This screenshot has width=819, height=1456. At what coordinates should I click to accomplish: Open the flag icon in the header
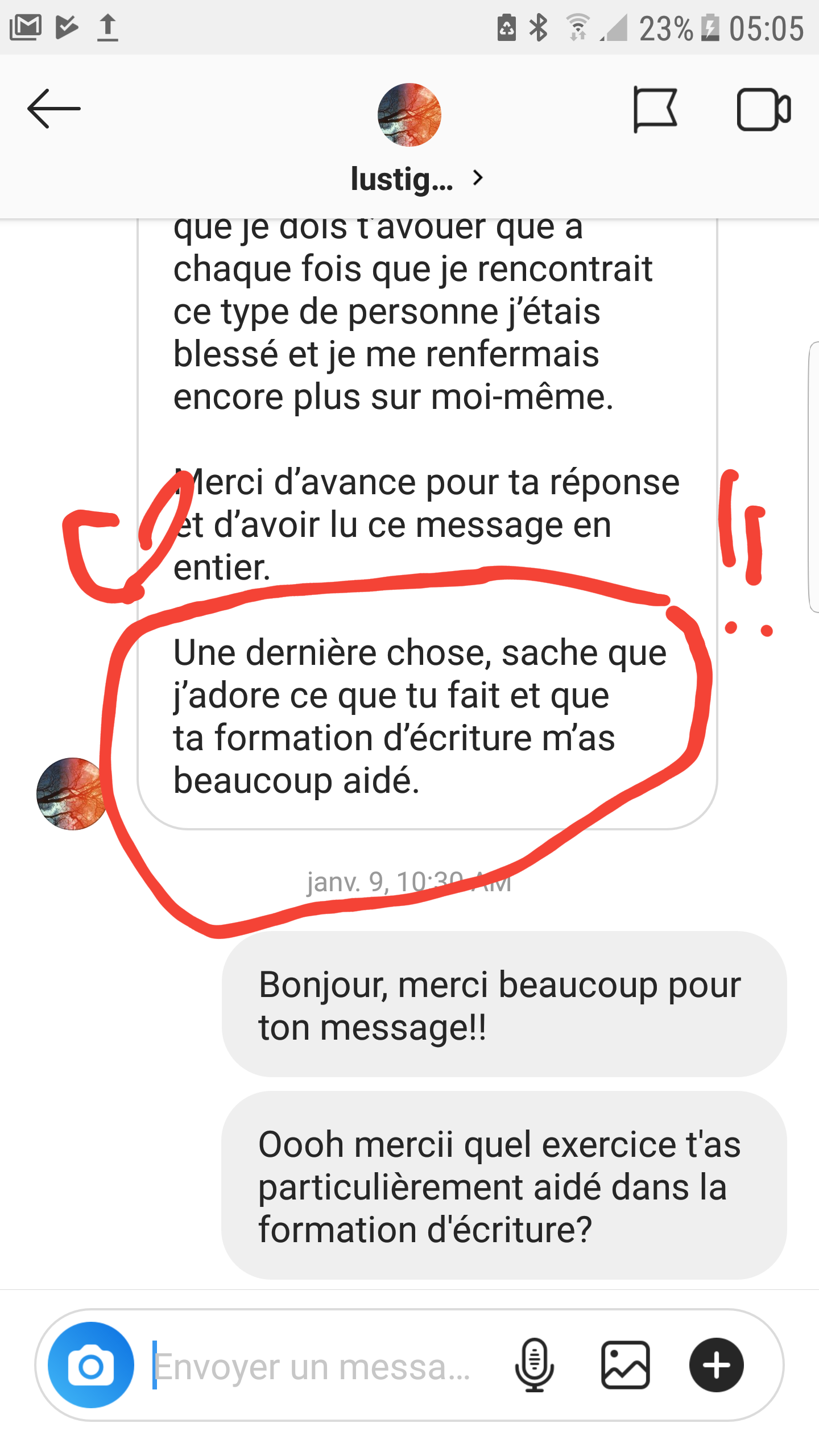click(x=655, y=110)
